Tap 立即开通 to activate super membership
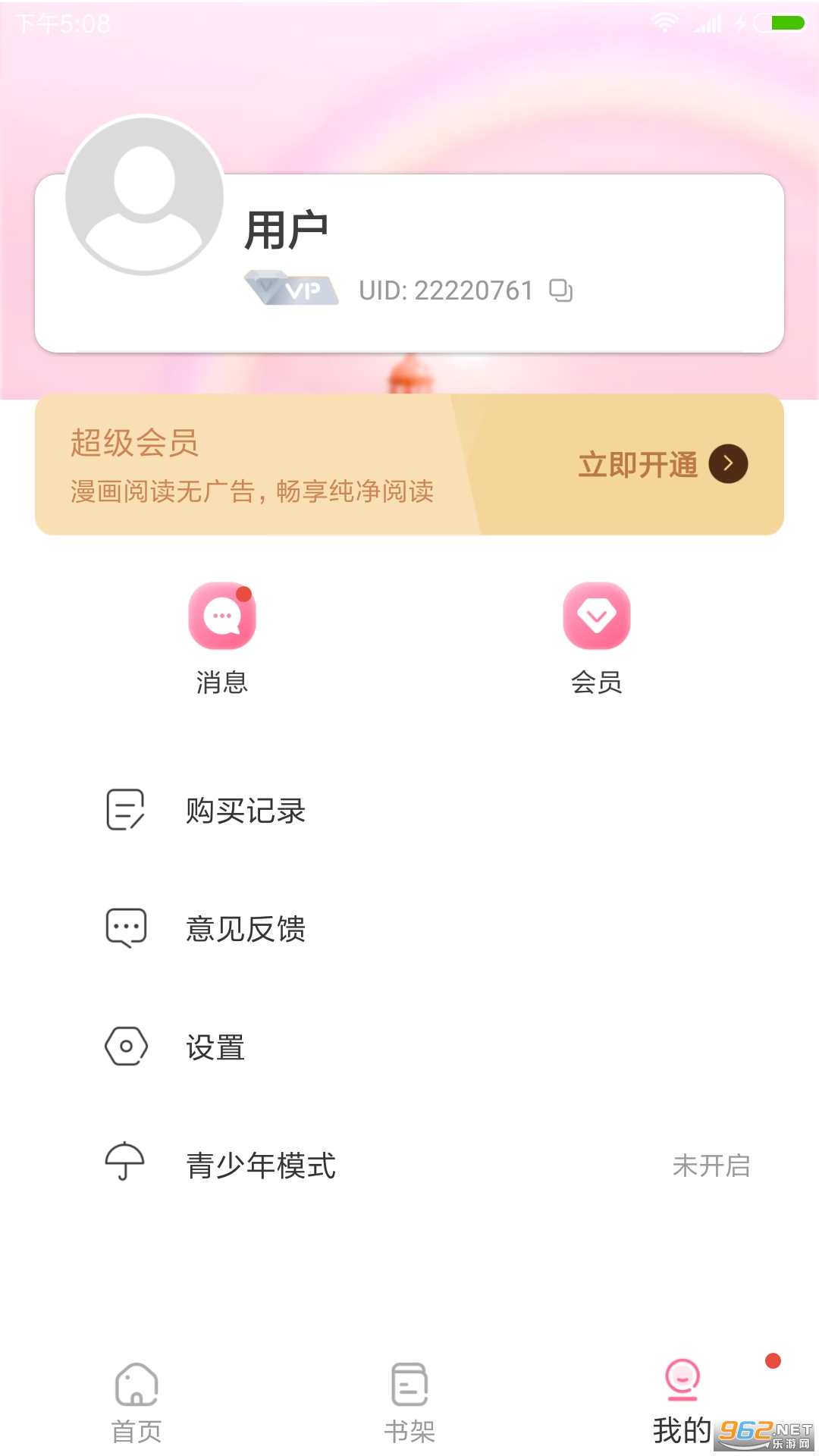 (663, 464)
